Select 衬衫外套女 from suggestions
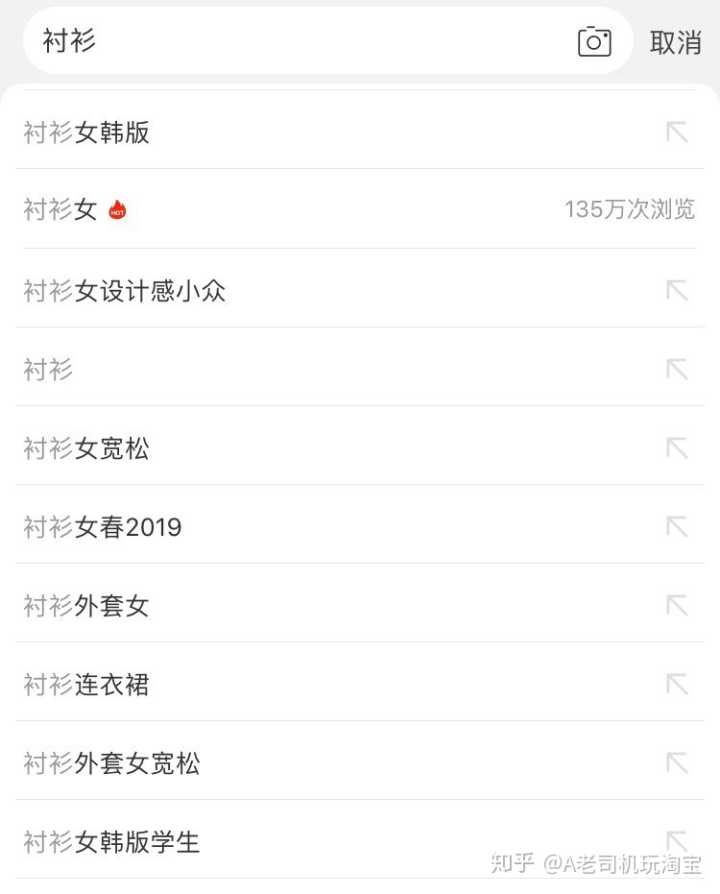The height and width of the screenshot is (894, 720). click(x=87, y=606)
